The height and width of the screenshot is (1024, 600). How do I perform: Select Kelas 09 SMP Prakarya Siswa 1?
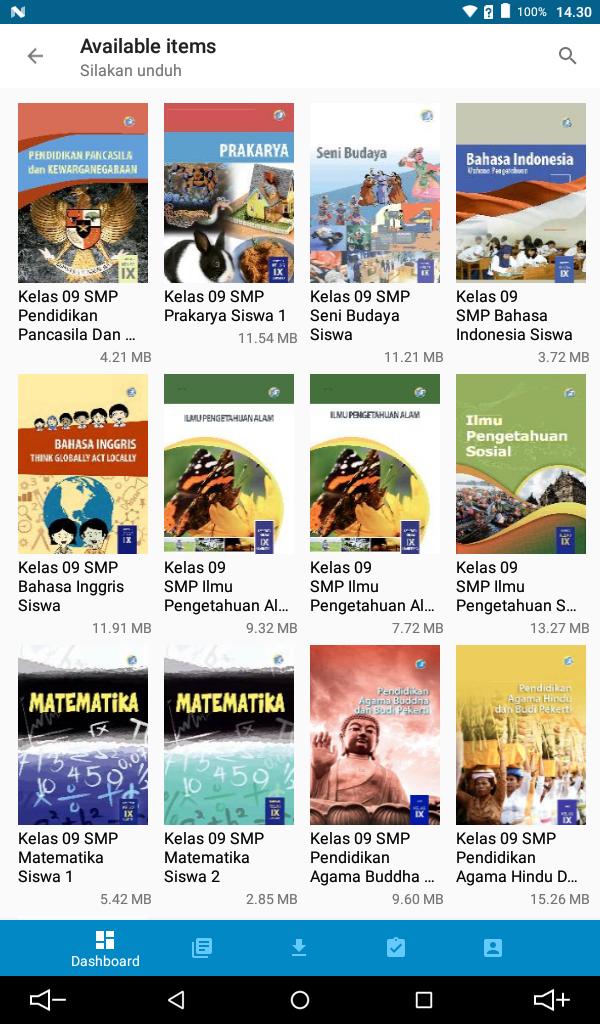coord(229,193)
